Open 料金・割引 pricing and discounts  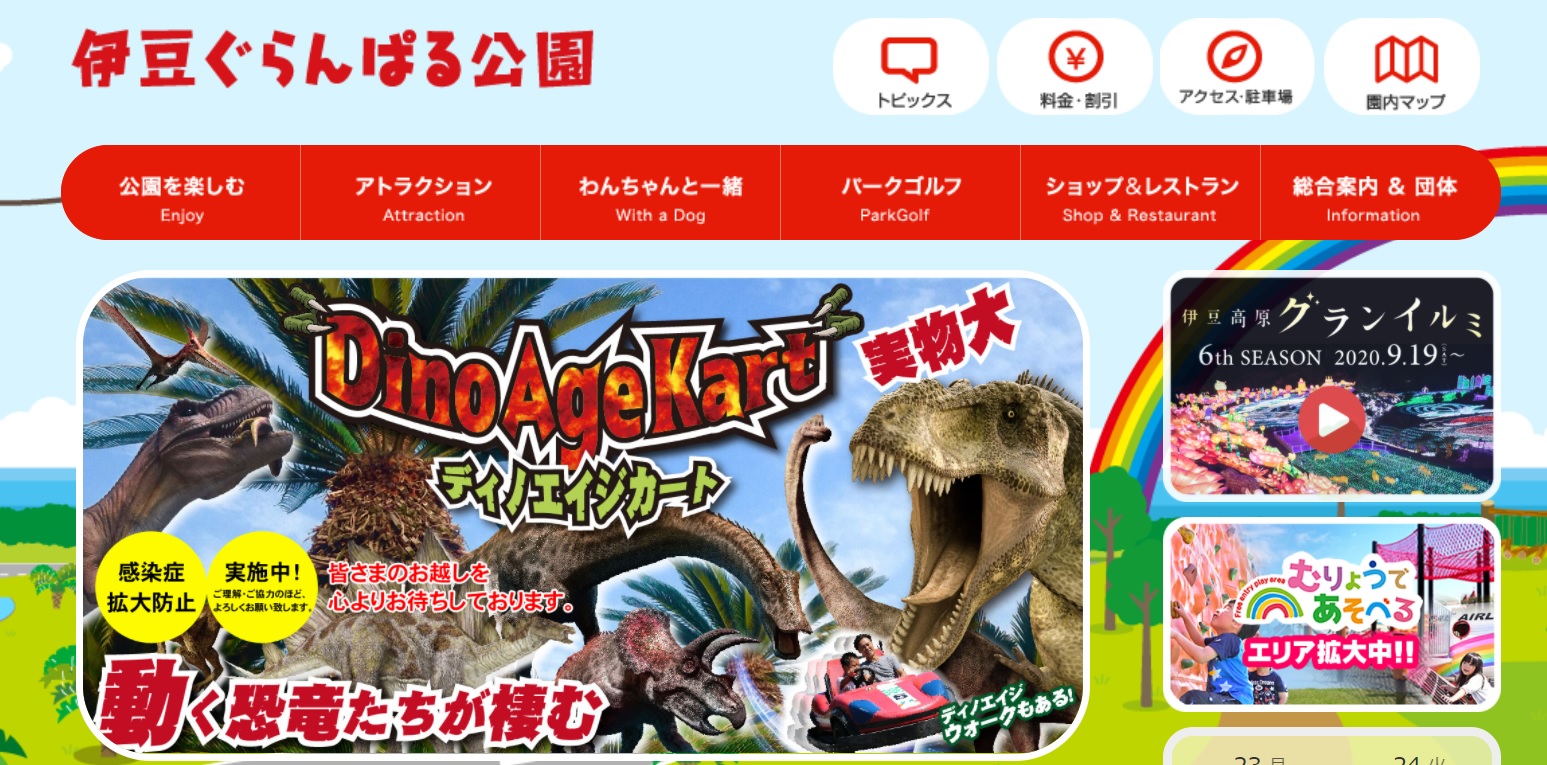(1074, 67)
